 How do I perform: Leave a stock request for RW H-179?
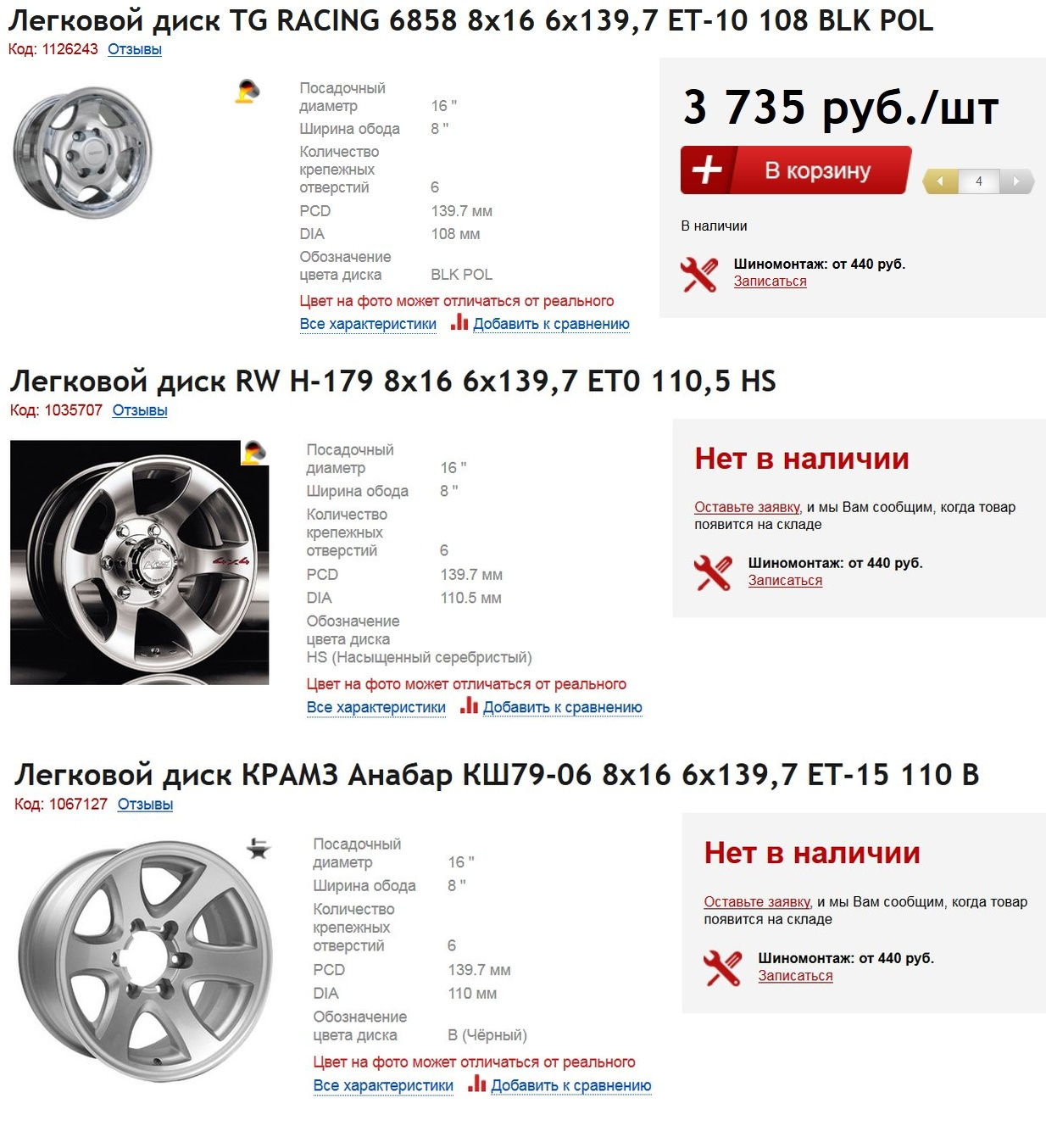click(x=747, y=507)
